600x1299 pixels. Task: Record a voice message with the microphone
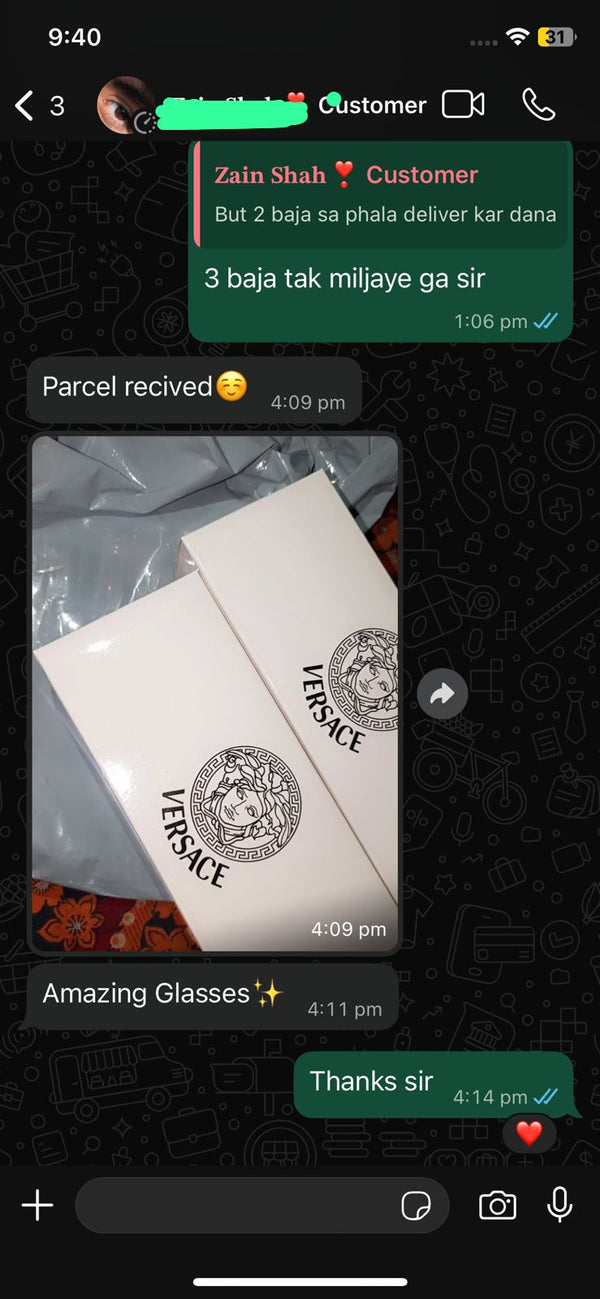tap(560, 1205)
